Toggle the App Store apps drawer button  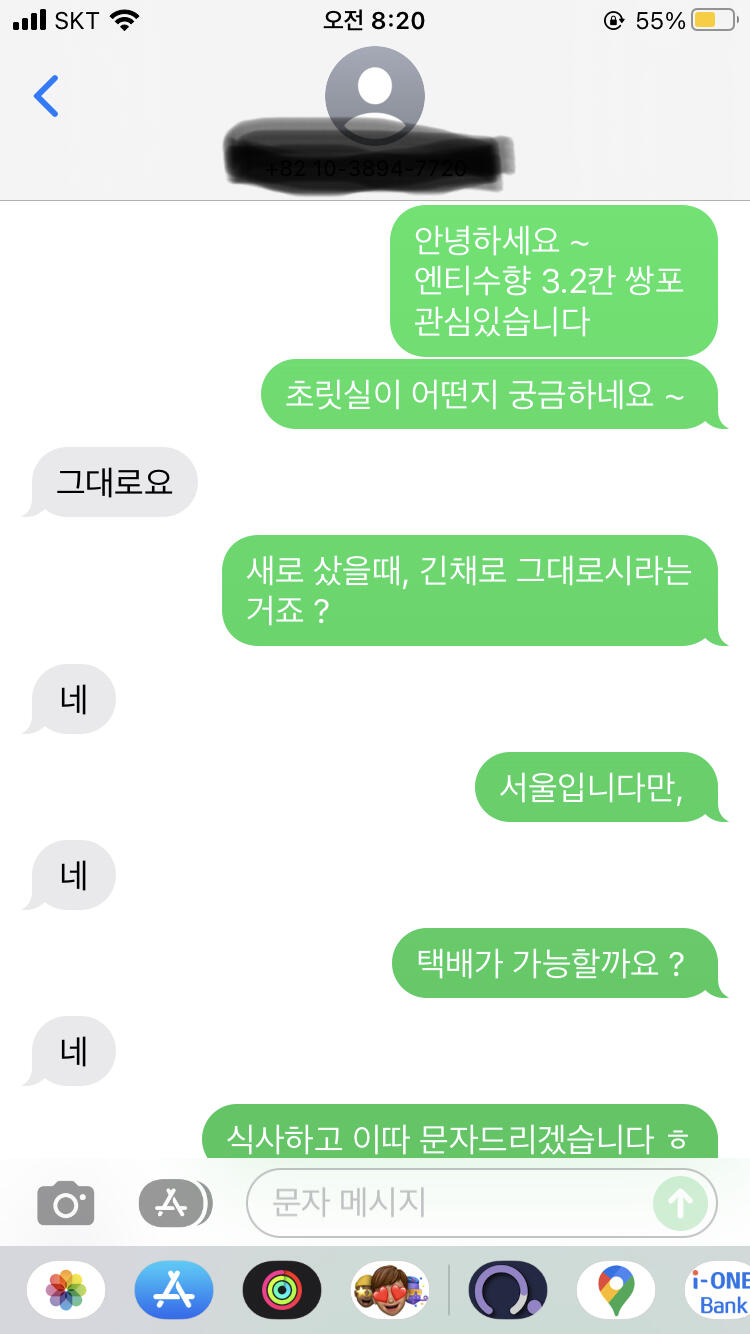click(175, 1203)
